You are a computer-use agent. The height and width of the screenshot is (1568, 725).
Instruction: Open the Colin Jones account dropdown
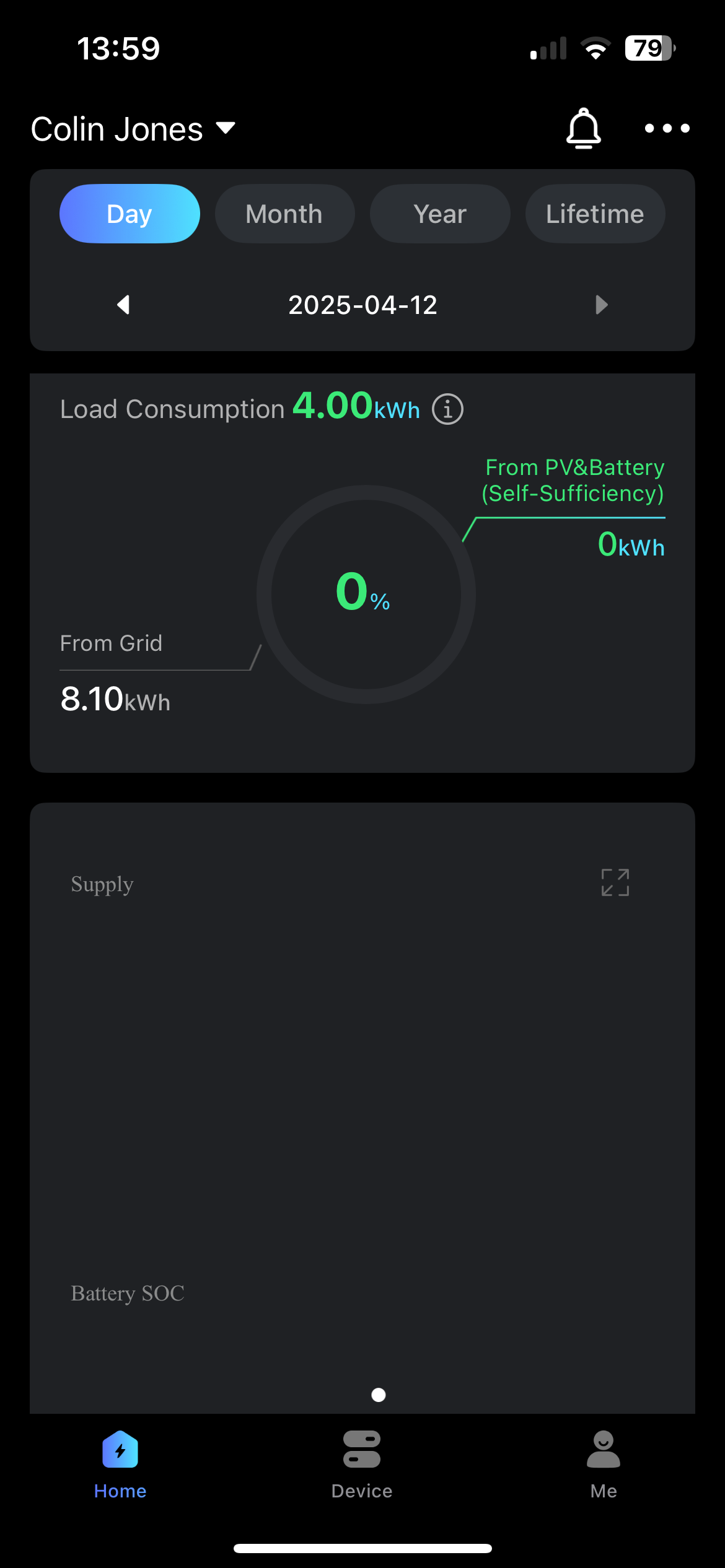point(133,129)
